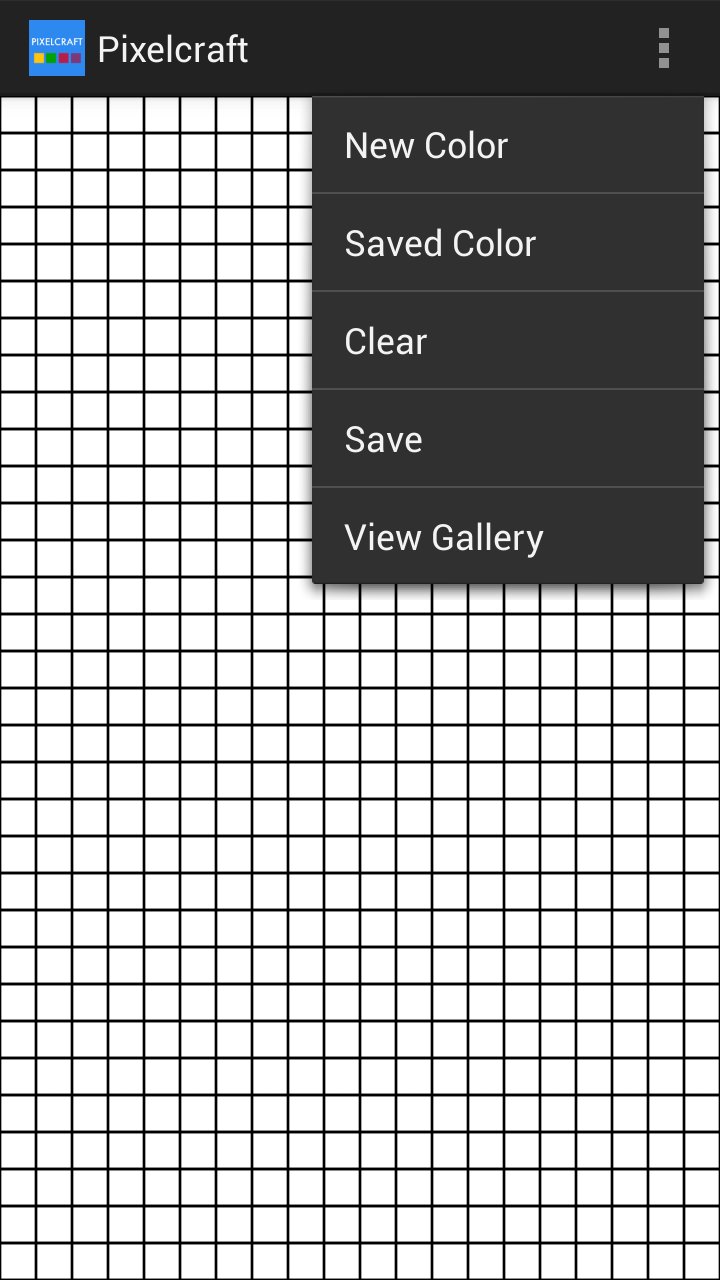Click the Pixelcraft app icon in the toolbar
Viewport: 720px width, 1280px height.
tap(56, 47)
